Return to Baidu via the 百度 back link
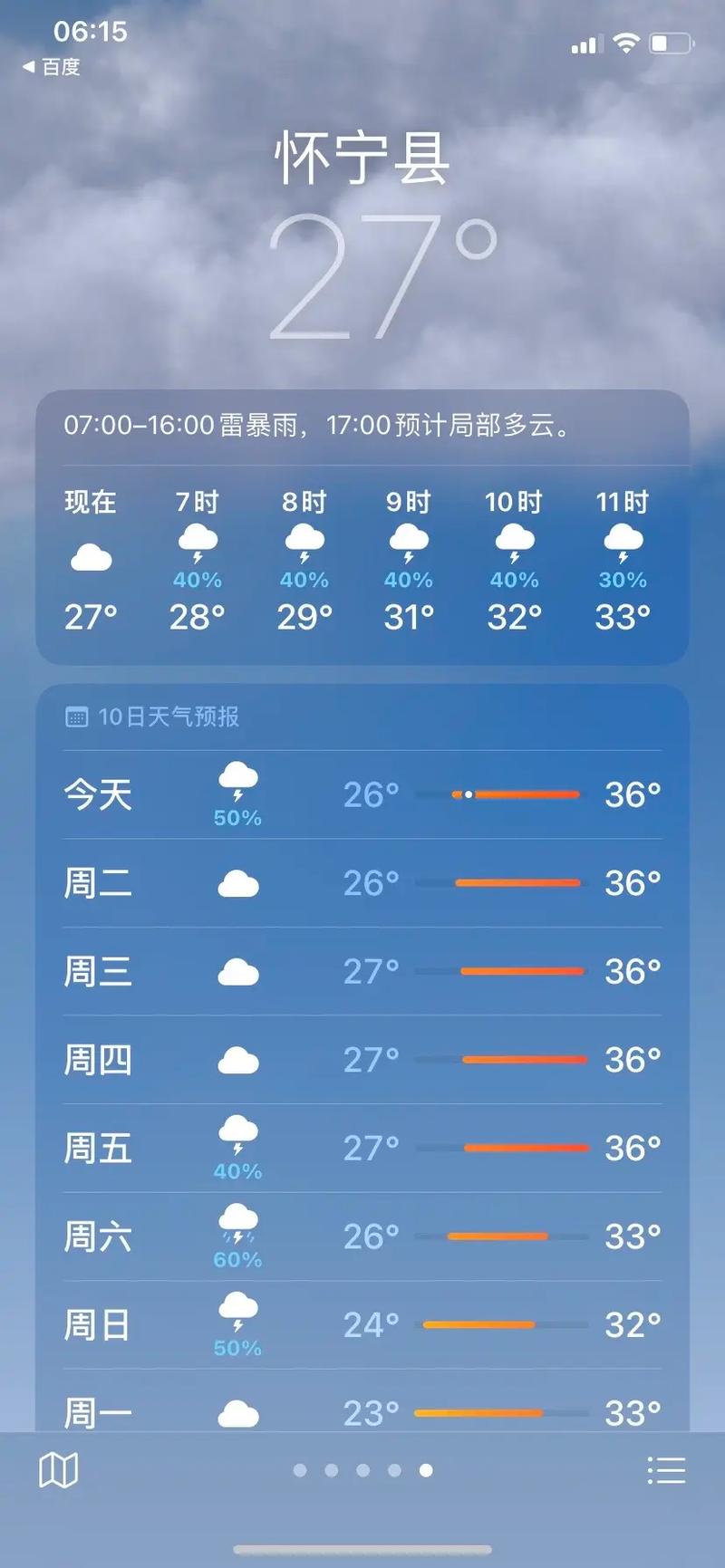 click(50, 65)
